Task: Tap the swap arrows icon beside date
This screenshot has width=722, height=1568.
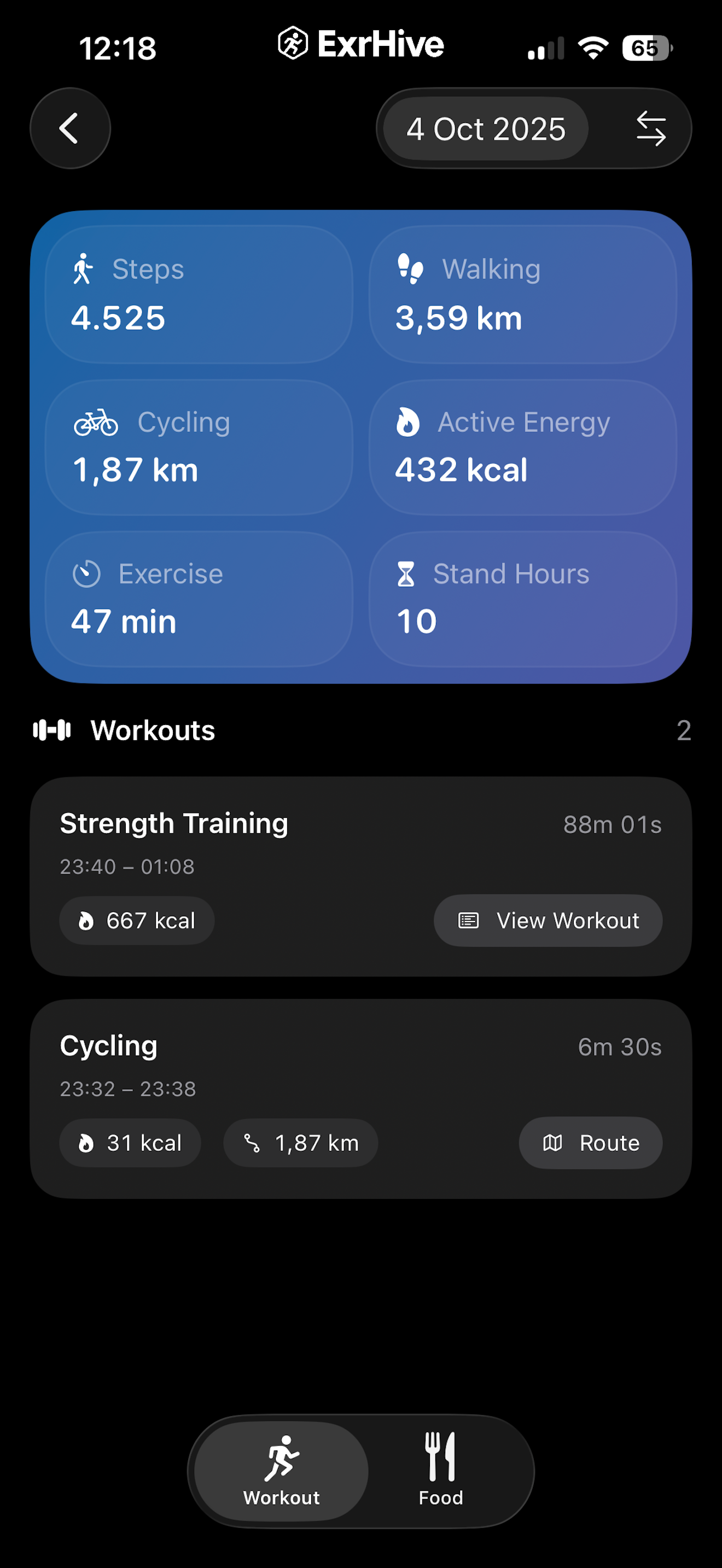Action: pos(650,129)
